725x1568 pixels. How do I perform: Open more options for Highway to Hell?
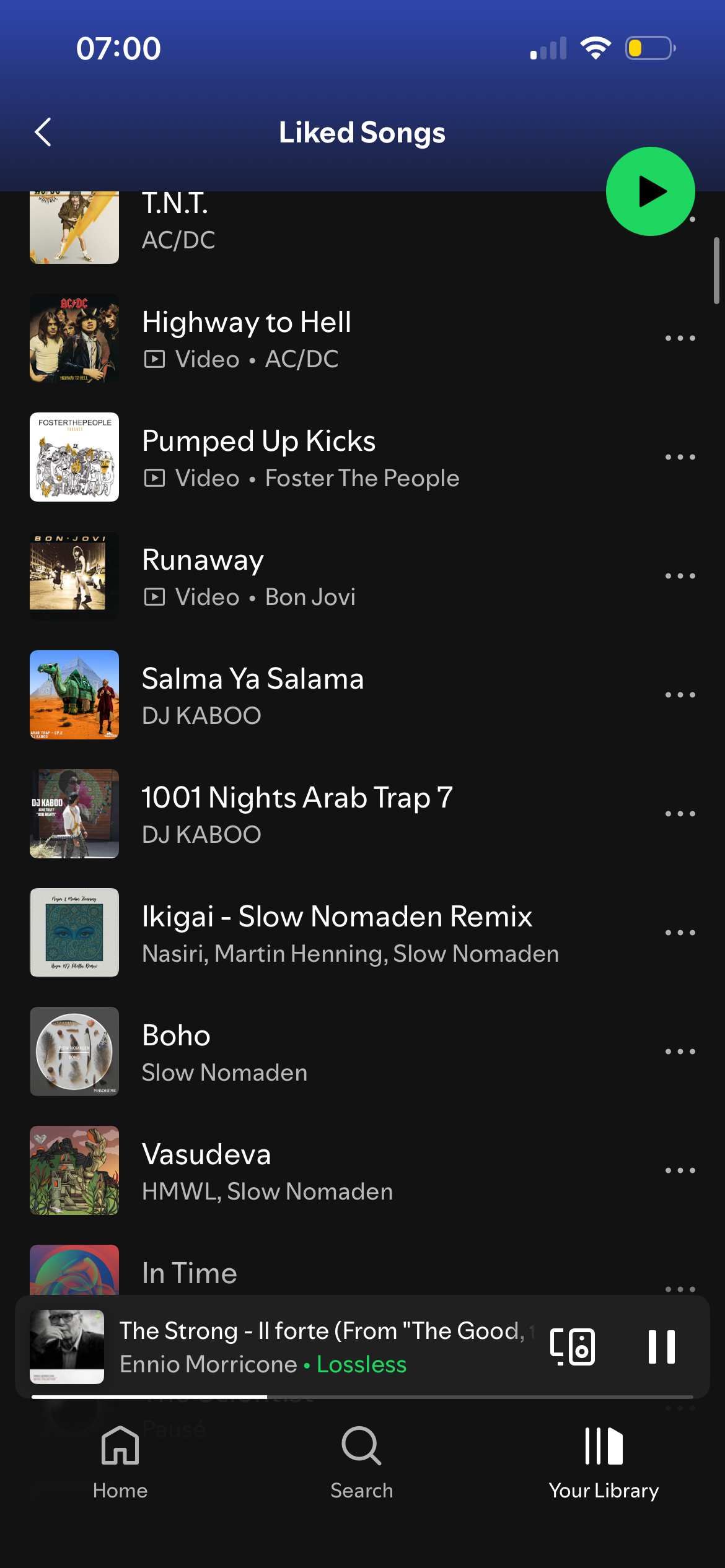click(x=680, y=338)
